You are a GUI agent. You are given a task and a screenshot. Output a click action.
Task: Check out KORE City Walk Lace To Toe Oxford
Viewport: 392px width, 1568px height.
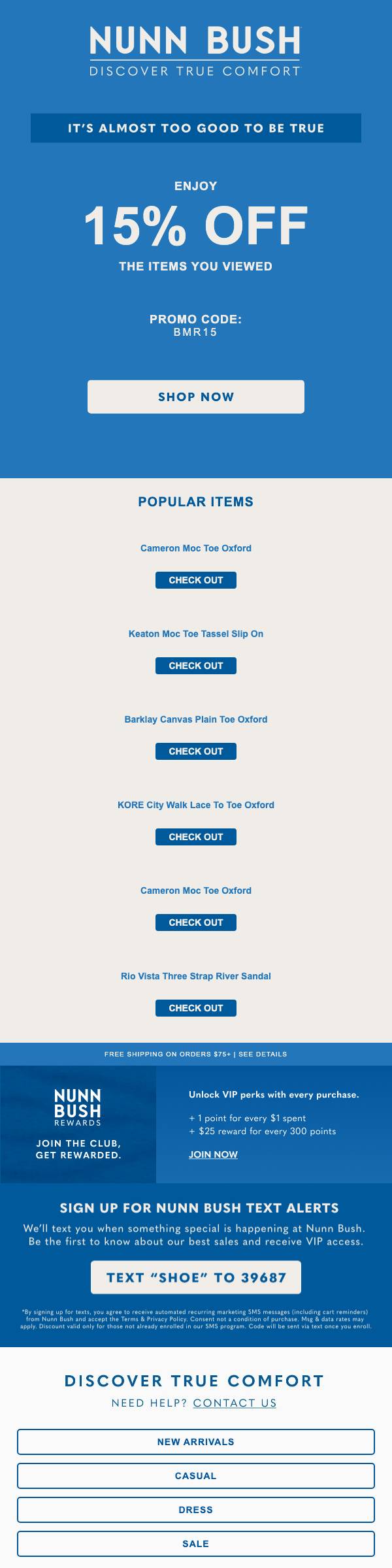tap(196, 837)
